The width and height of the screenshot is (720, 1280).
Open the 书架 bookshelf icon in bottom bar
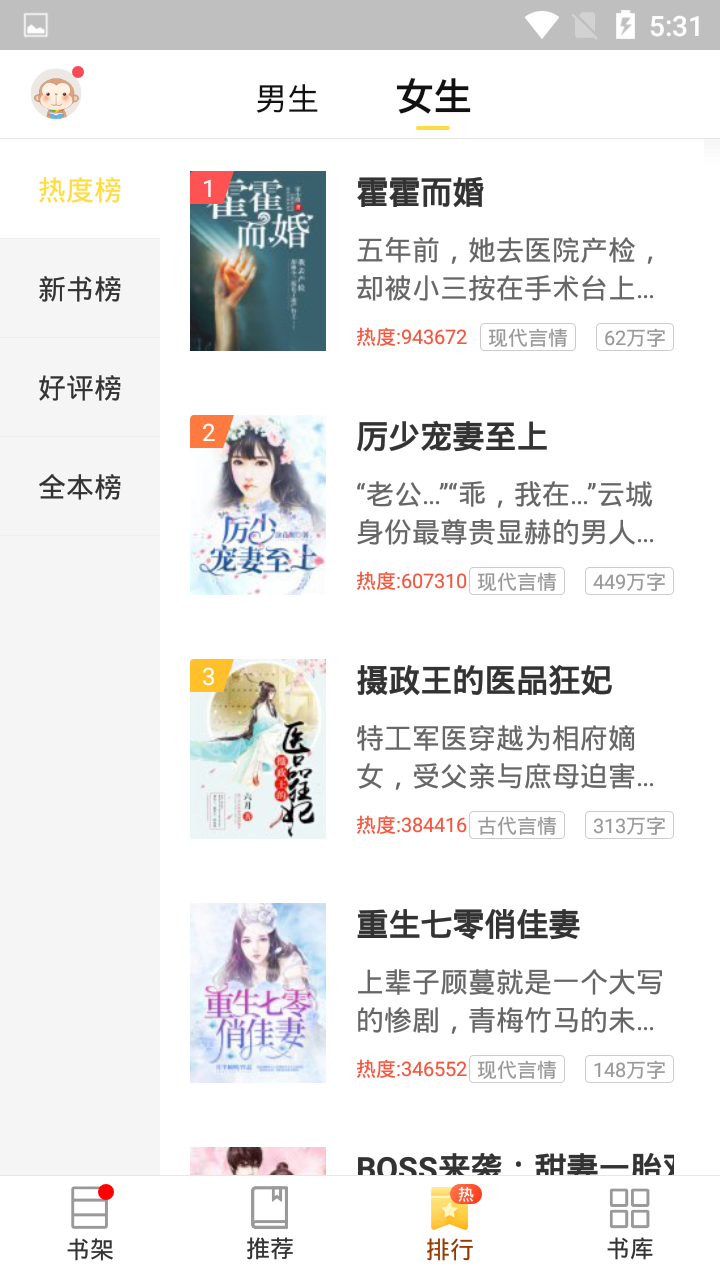[90, 1220]
